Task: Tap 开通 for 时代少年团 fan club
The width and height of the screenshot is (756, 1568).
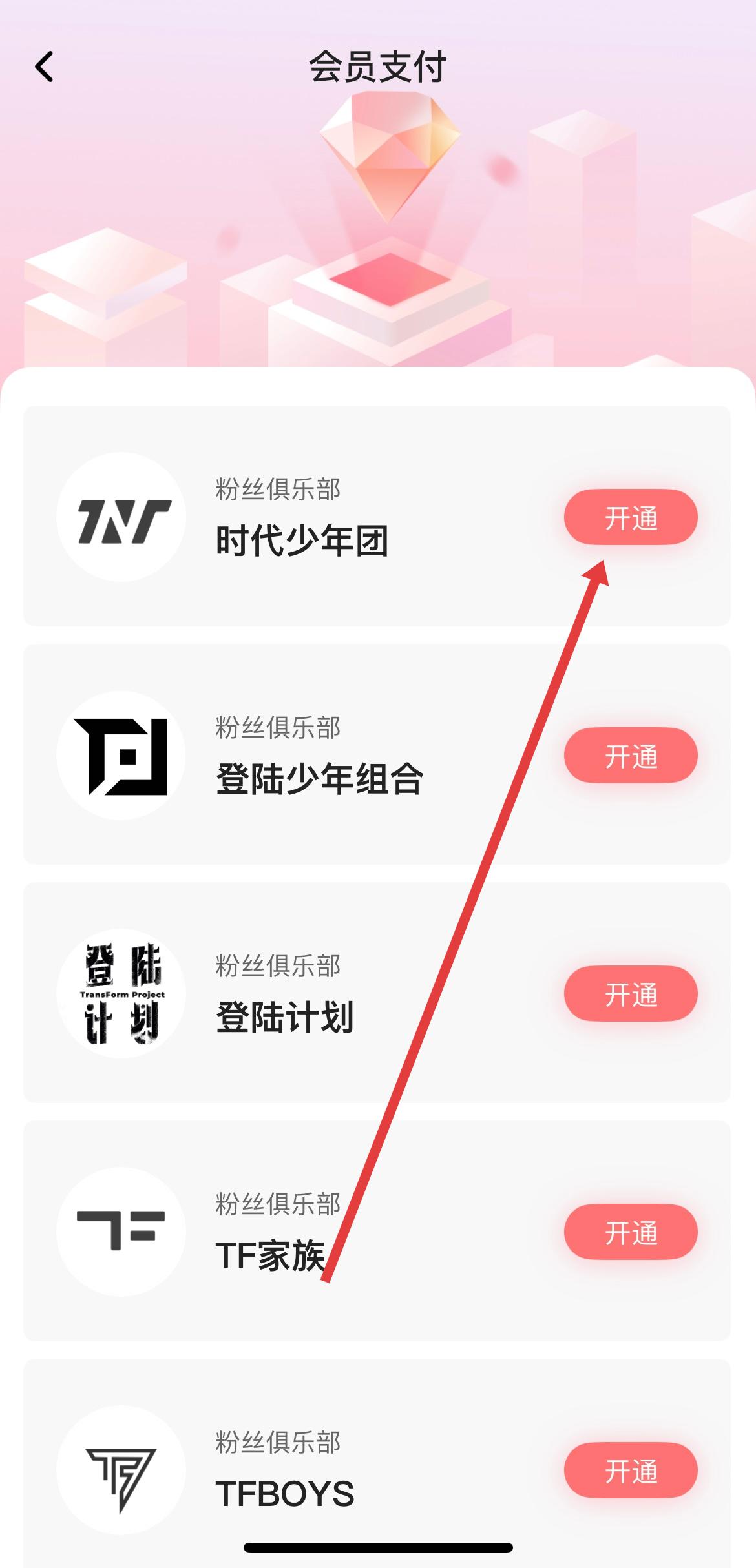Action: [x=631, y=517]
